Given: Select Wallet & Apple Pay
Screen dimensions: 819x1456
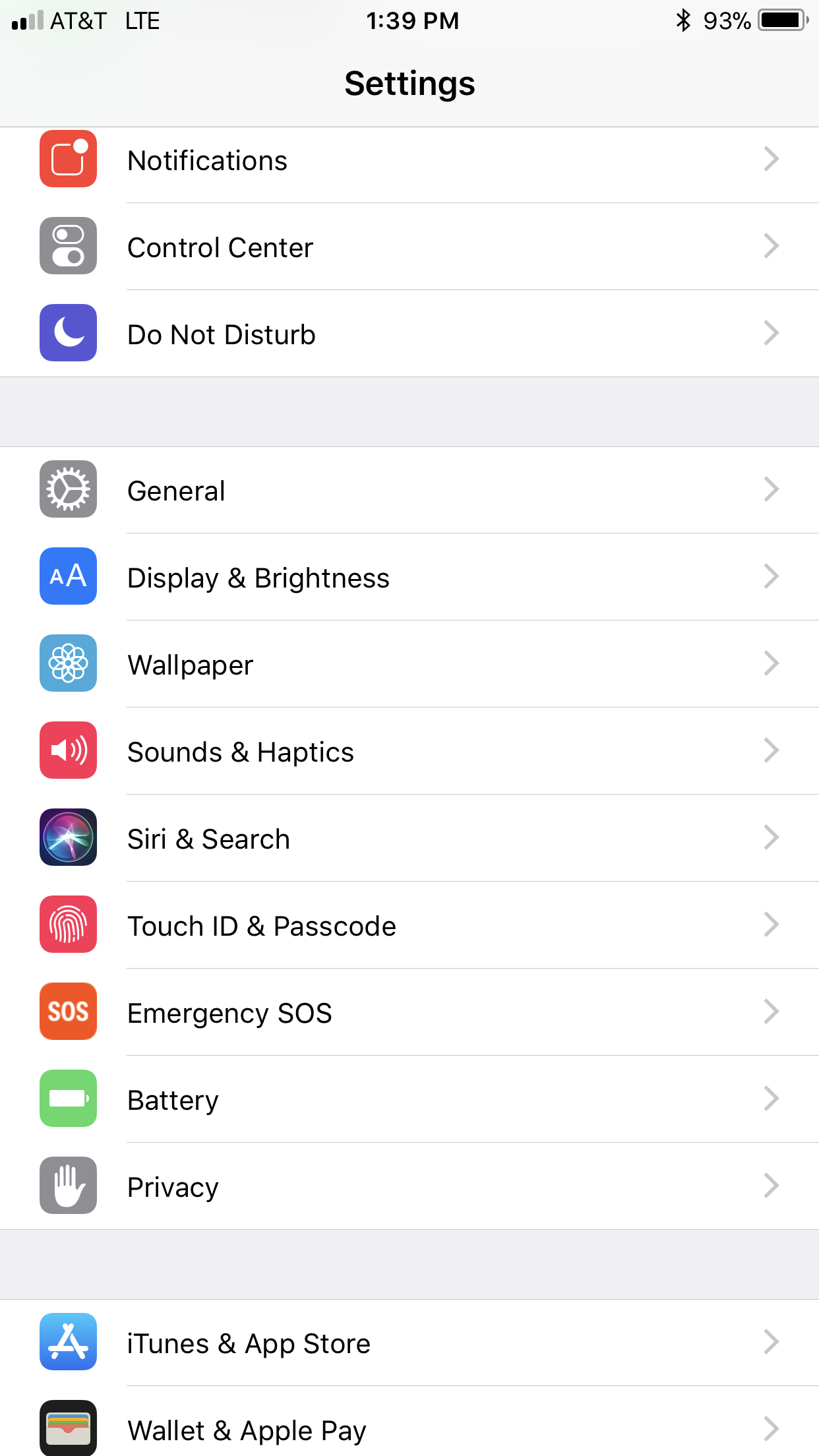Looking at the screenshot, I should point(409,1424).
